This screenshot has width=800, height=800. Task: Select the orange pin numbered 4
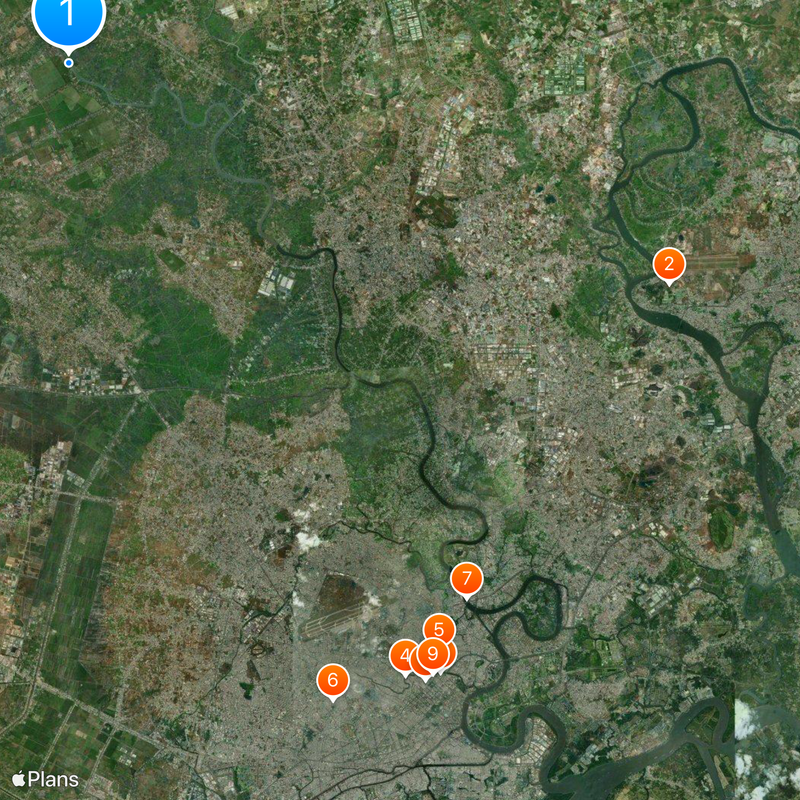click(x=402, y=657)
